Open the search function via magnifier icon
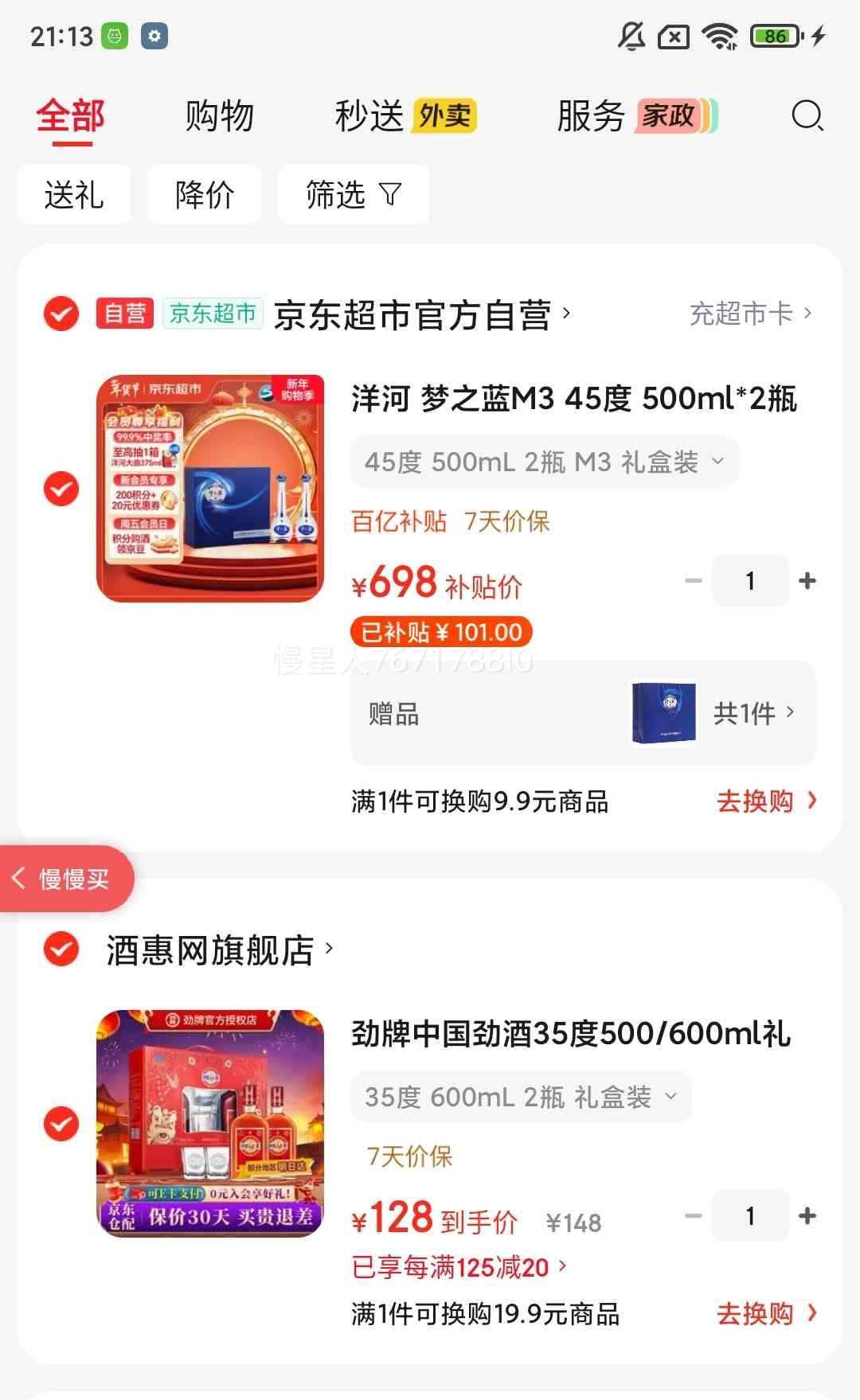860x1400 pixels. tap(807, 116)
